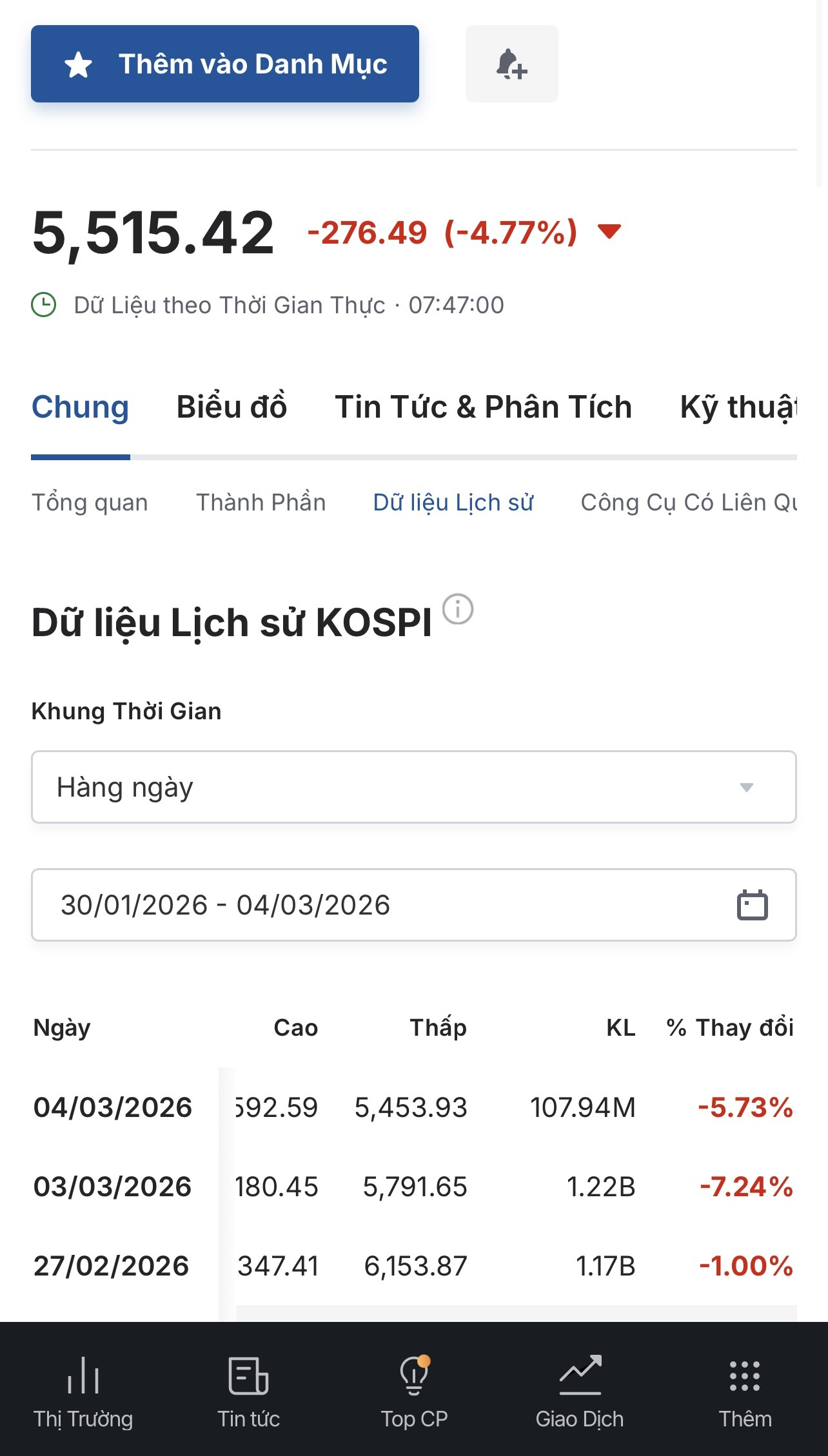Show info about Dữ liệu Lịch sử KOSPI
828x1456 pixels.
458,609
